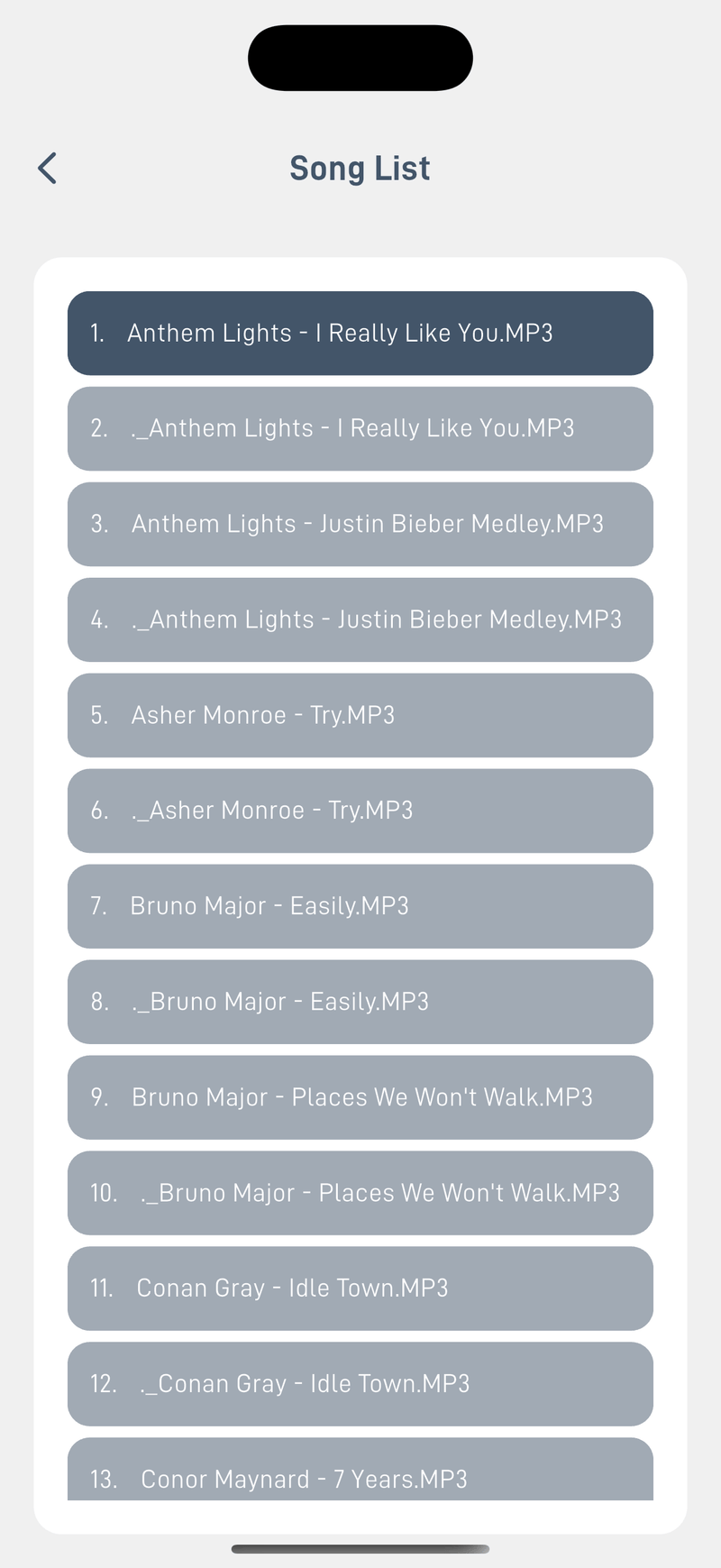
Task: Go back from the Song List
Action: (48, 168)
